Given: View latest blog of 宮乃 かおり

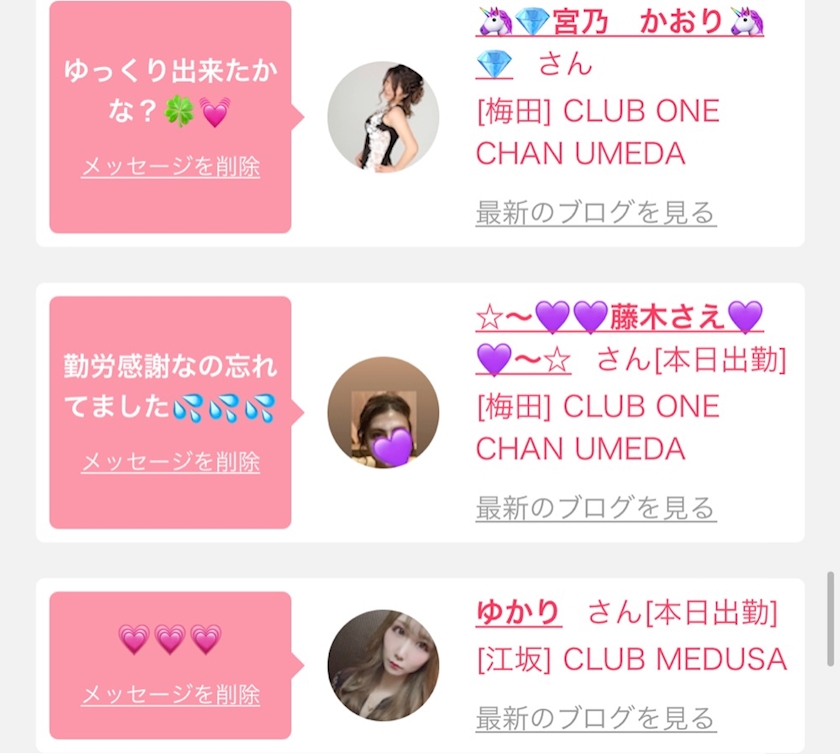Looking at the screenshot, I should point(595,212).
